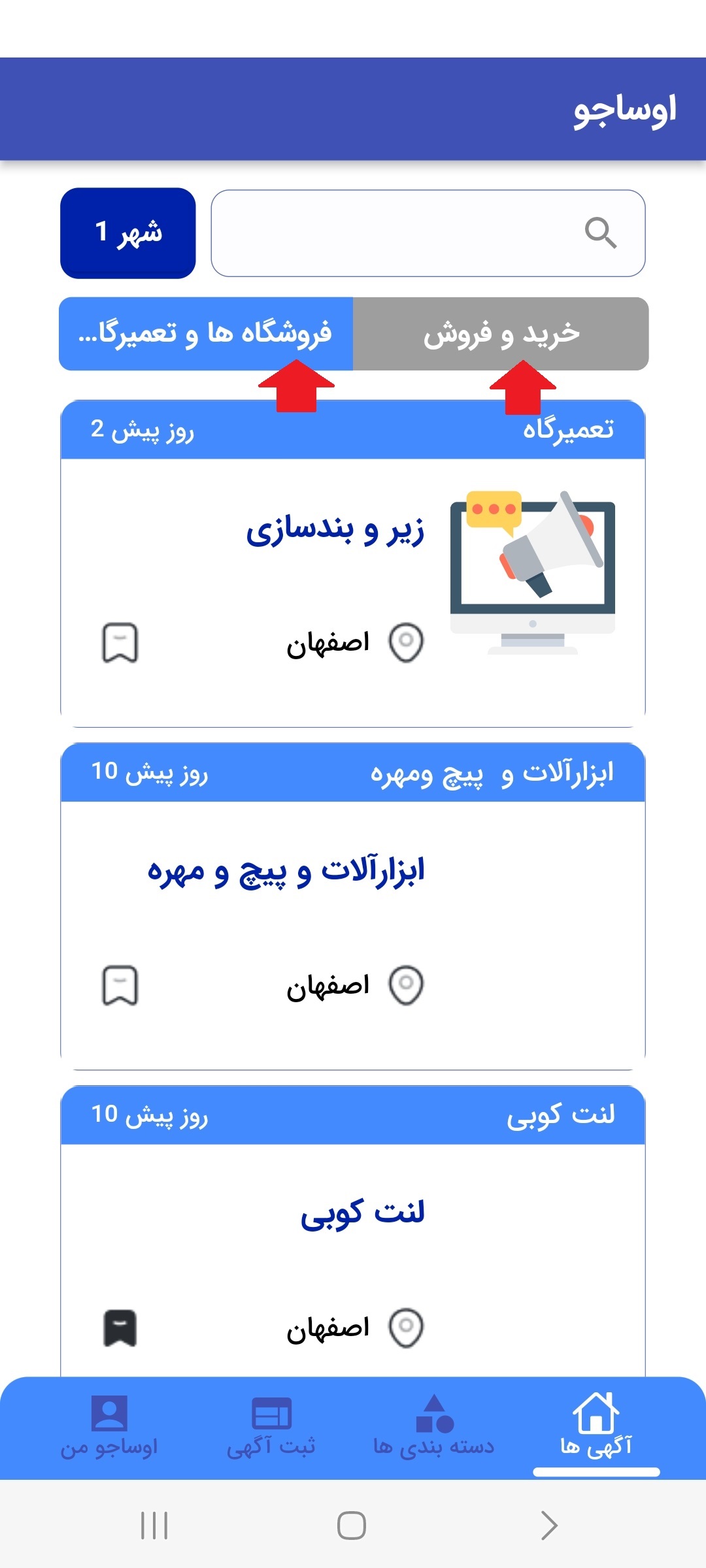This screenshot has height=1568, width=706.
Task: Open the شهر 1 city selector
Action: tap(127, 233)
